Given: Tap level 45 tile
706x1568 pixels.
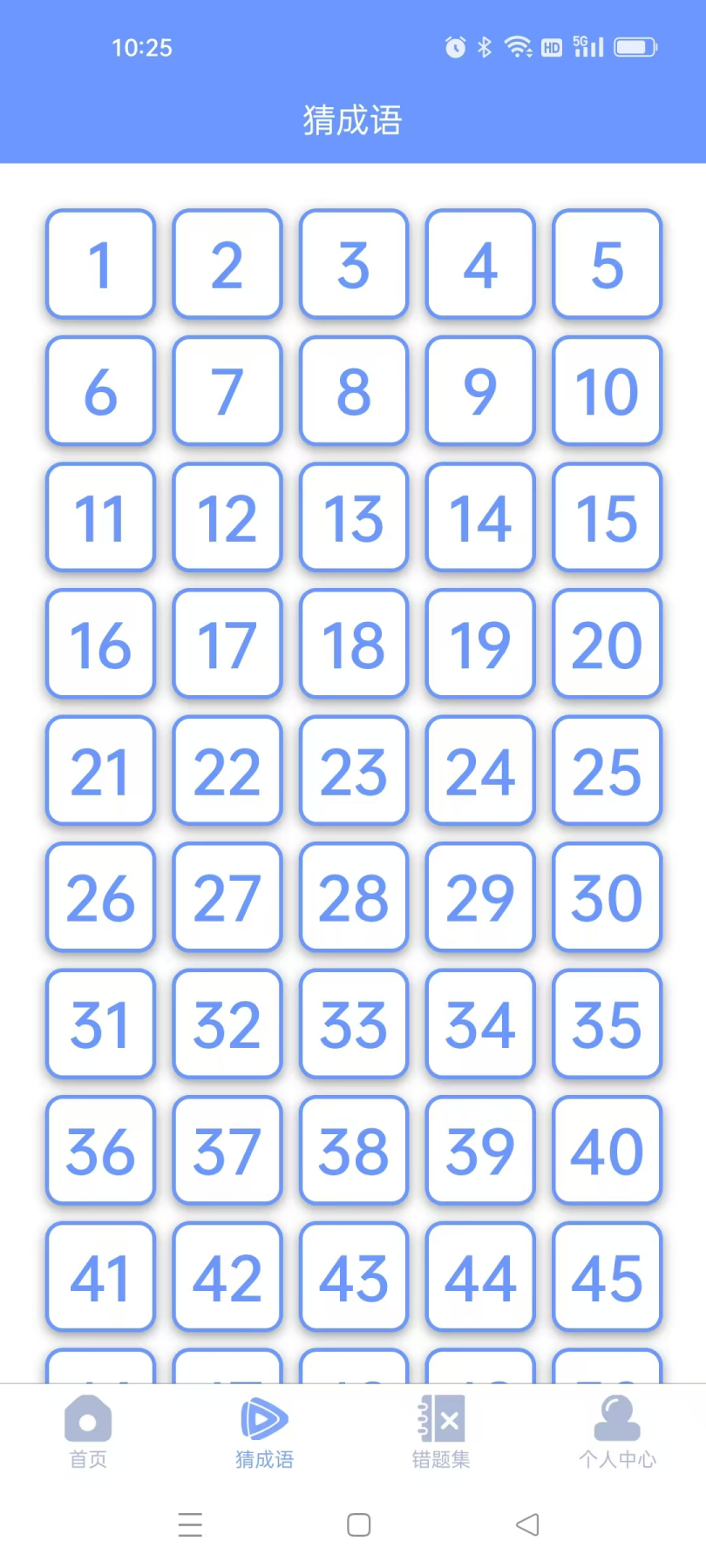Looking at the screenshot, I should click(x=607, y=1277).
